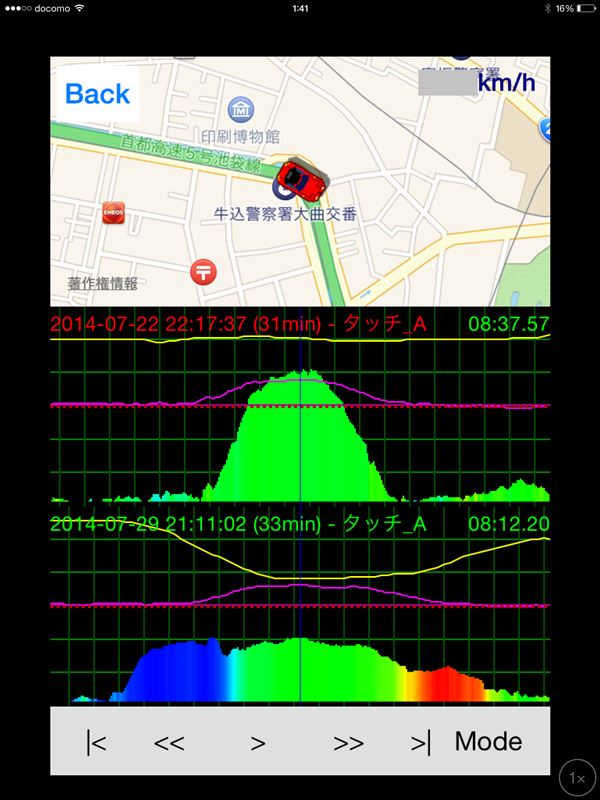
Task: Tap the Mode button
Action: 488,741
